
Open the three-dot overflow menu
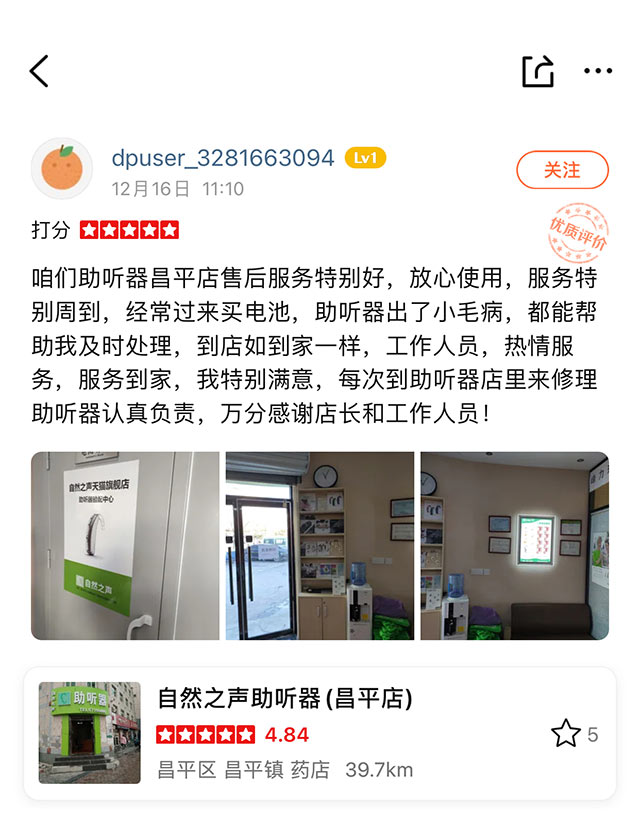[598, 71]
